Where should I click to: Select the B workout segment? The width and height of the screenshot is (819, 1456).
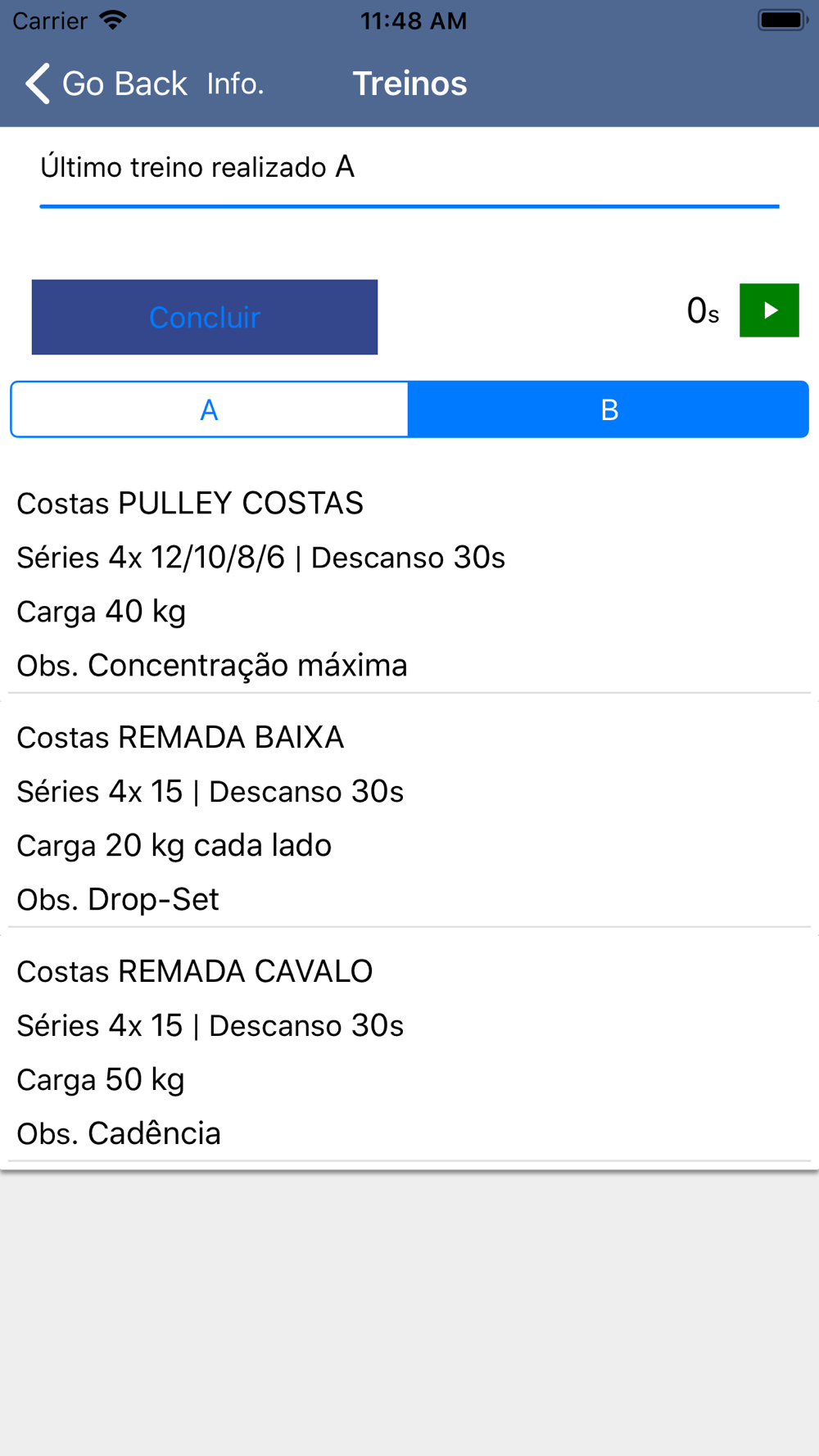click(609, 409)
